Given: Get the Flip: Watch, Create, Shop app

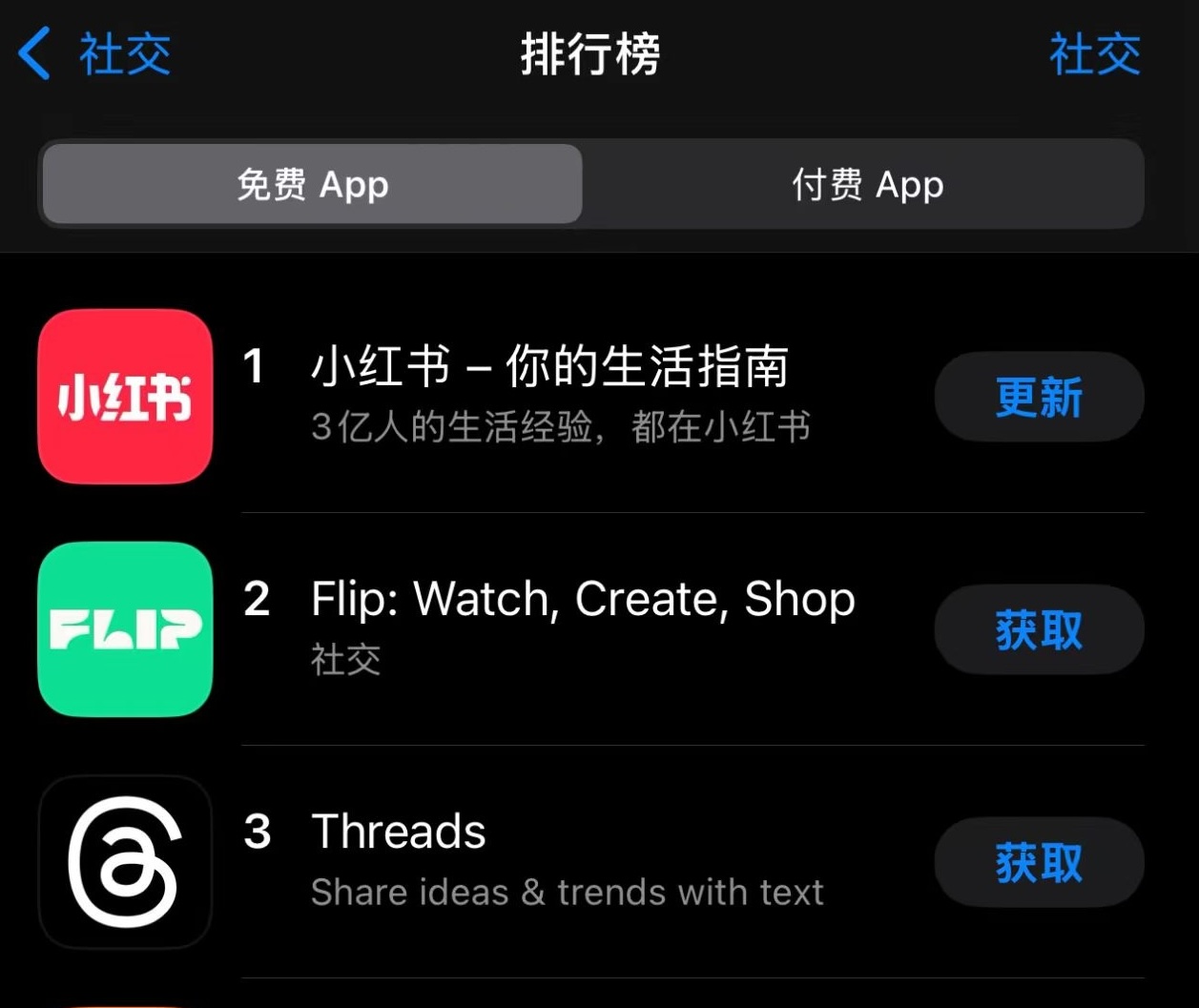Looking at the screenshot, I should pyautogui.click(x=1039, y=630).
